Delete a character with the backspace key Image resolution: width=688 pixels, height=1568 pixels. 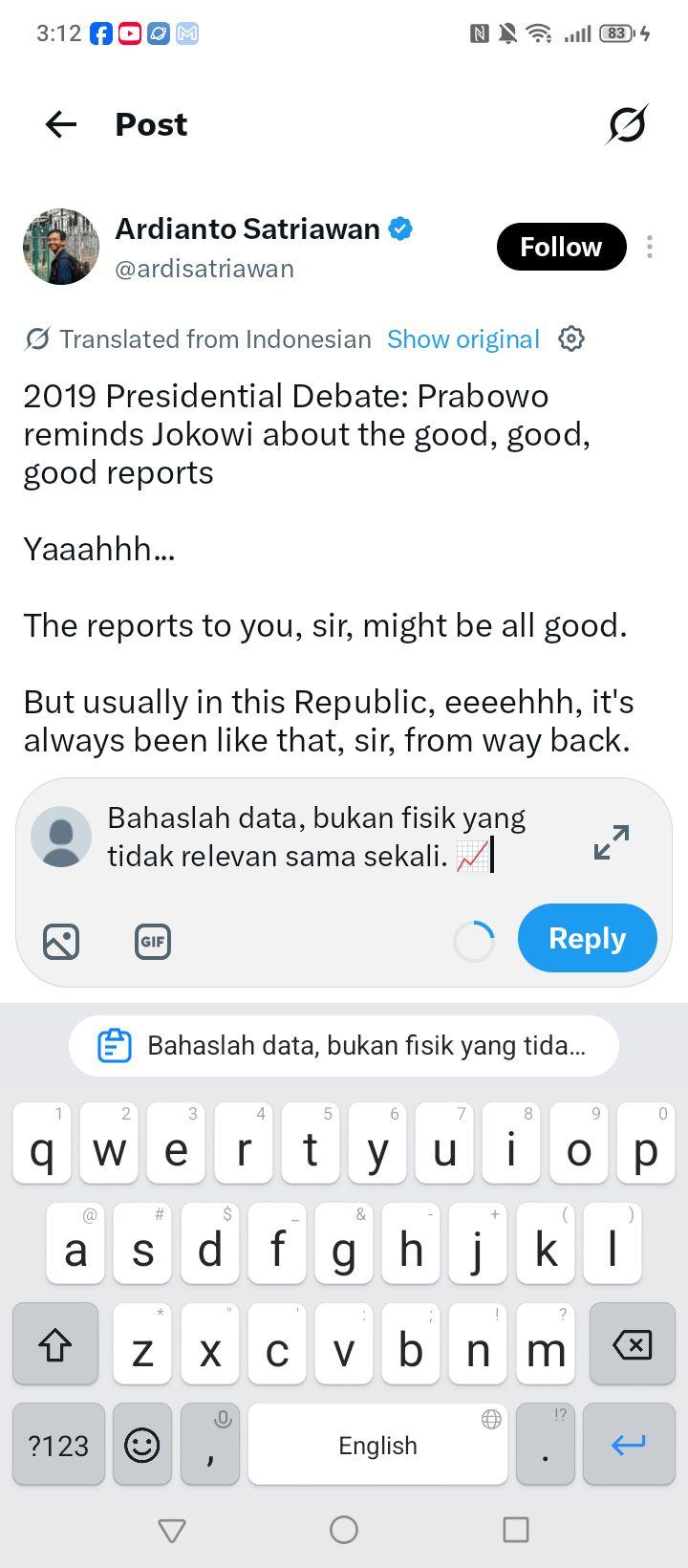pyautogui.click(x=631, y=1344)
